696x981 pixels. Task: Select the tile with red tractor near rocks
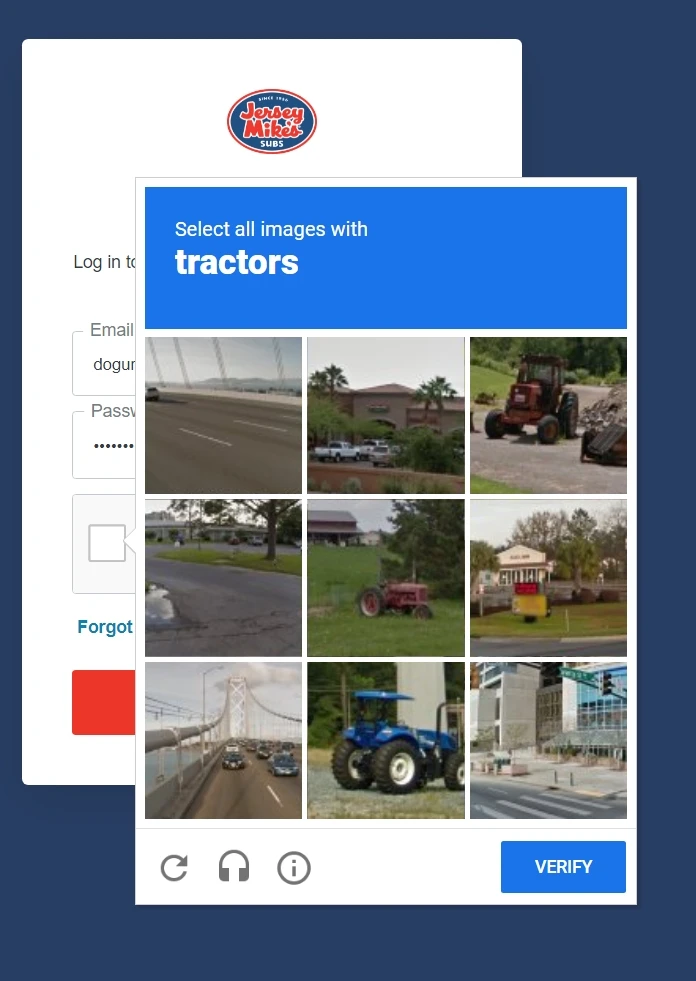tap(548, 415)
